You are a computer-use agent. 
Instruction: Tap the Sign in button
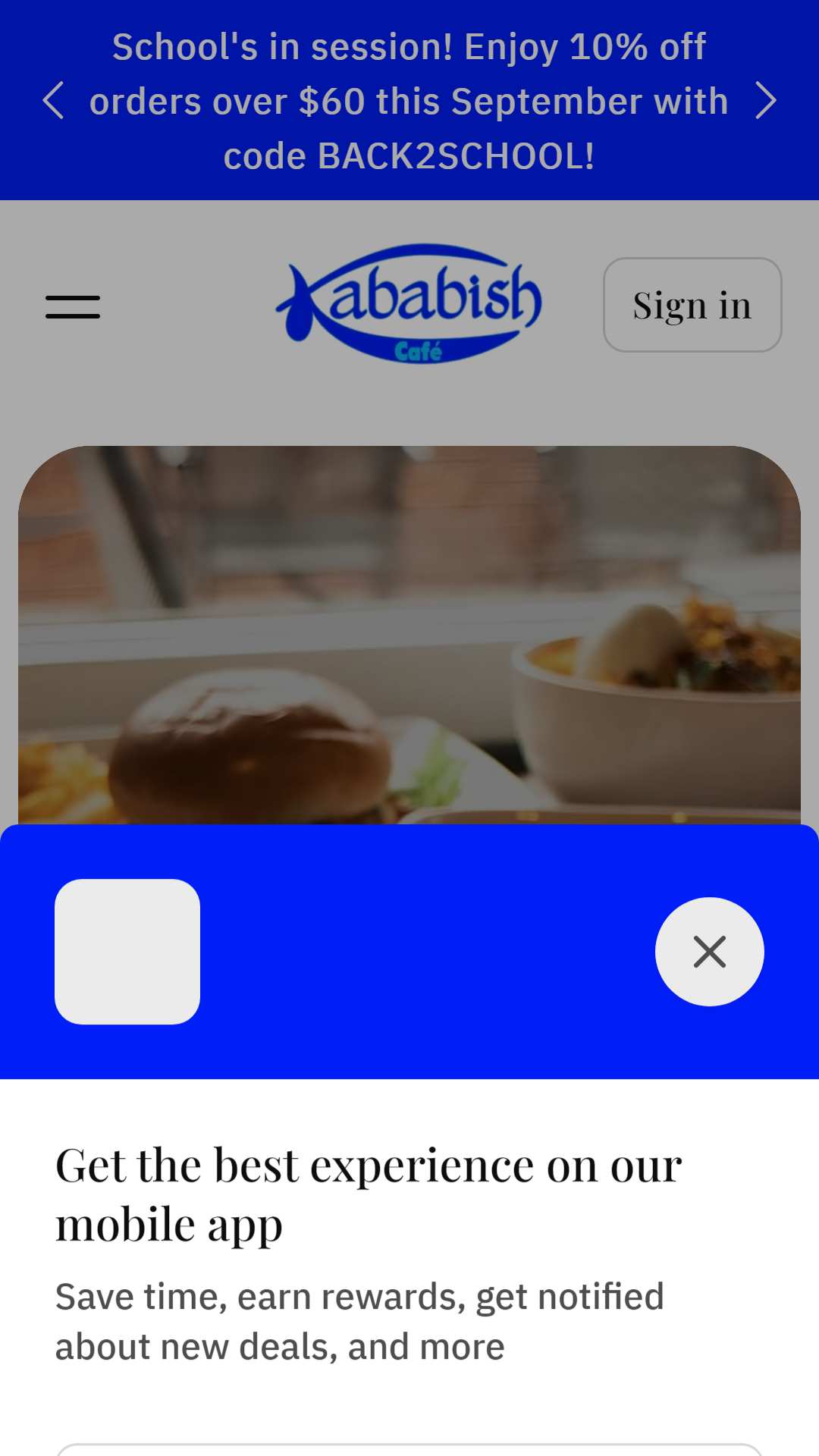[x=692, y=305]
